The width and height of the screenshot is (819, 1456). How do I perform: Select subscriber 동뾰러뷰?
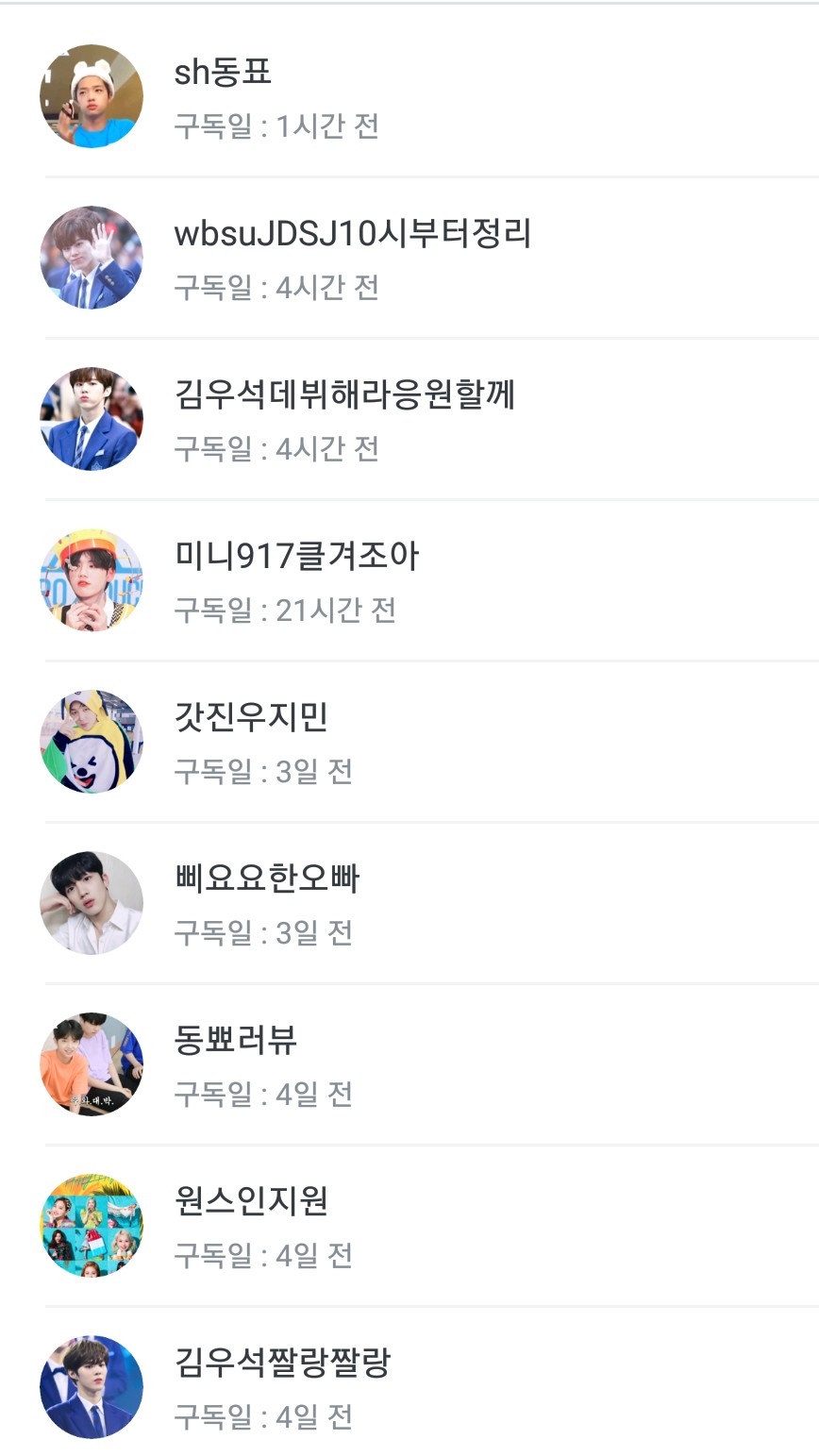pos(236,1040)
